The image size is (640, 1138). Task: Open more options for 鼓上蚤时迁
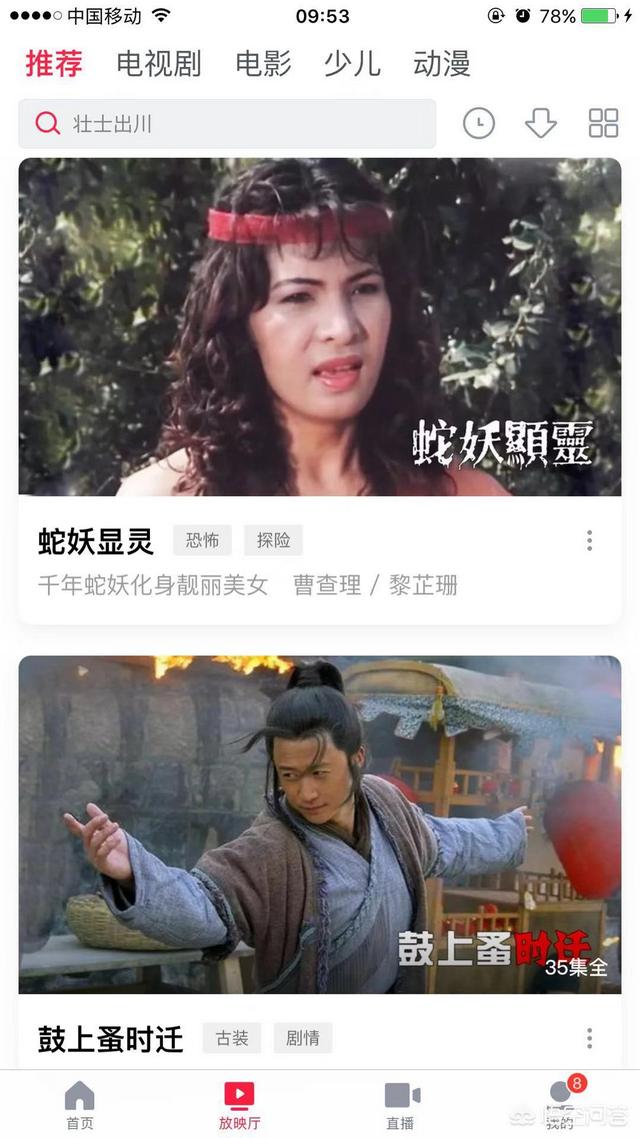pyautogui.click(x=589, y=1039)
